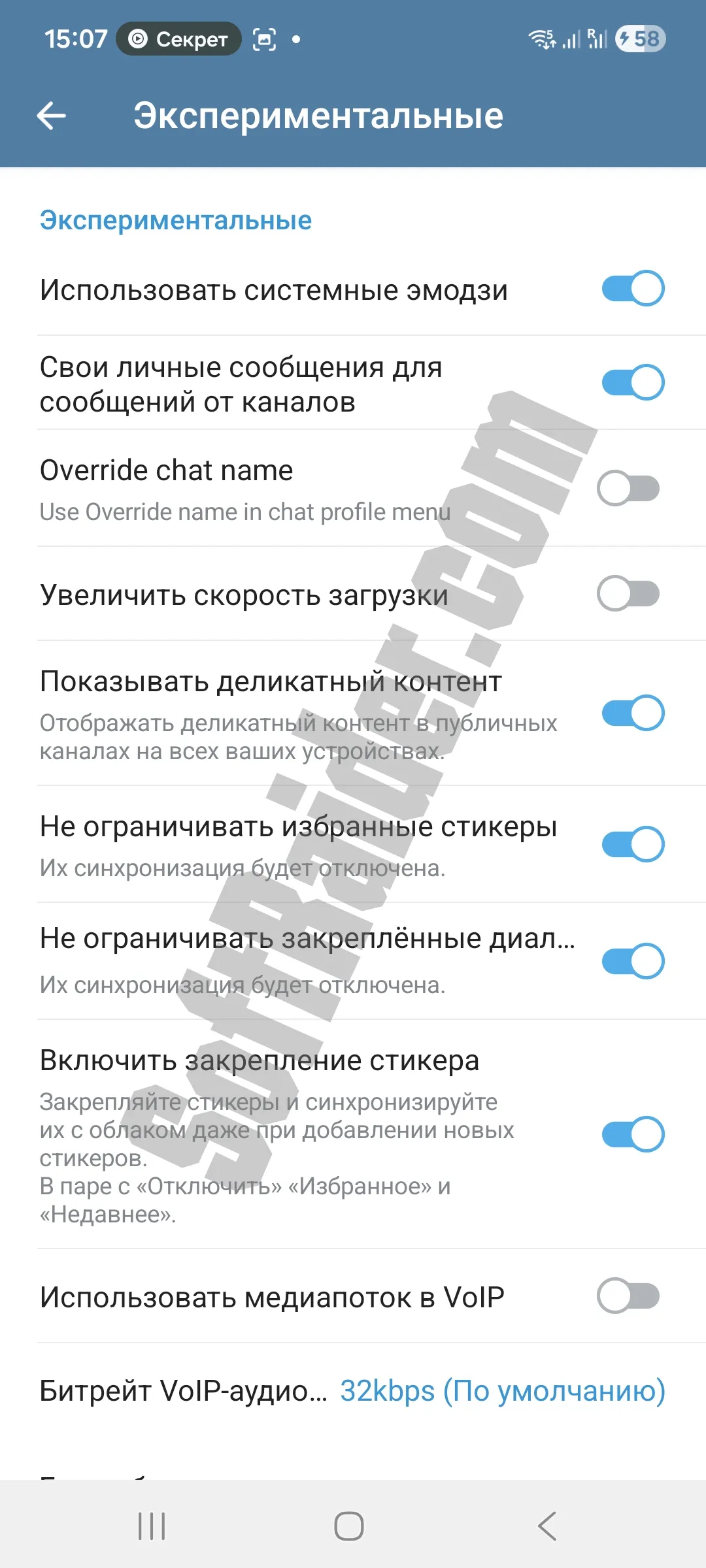Disable Использовать системные эмодзи switch
The width and height of the screenshot is (706, 1568).
(x=632, y=289)
